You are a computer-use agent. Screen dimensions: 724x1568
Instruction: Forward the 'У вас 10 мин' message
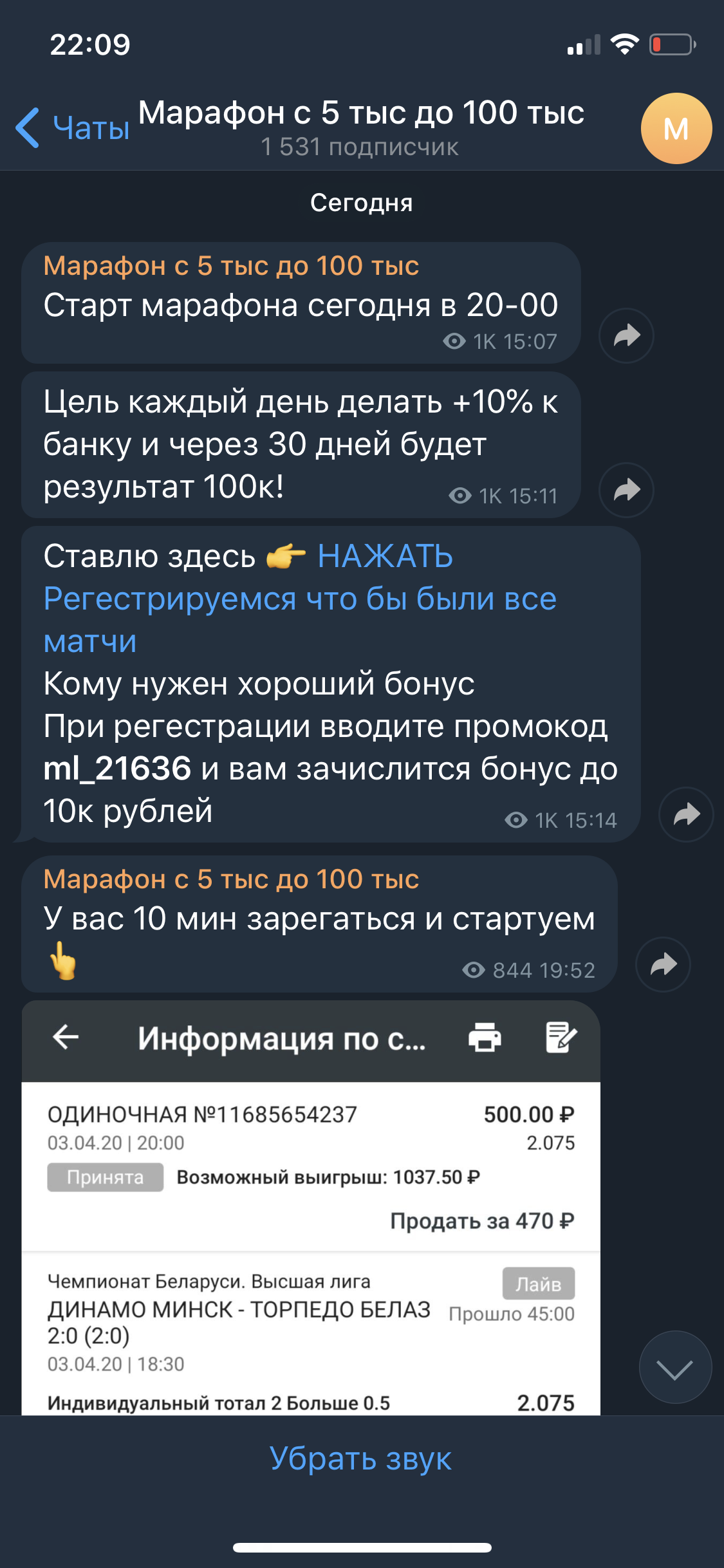pos(663,964)
